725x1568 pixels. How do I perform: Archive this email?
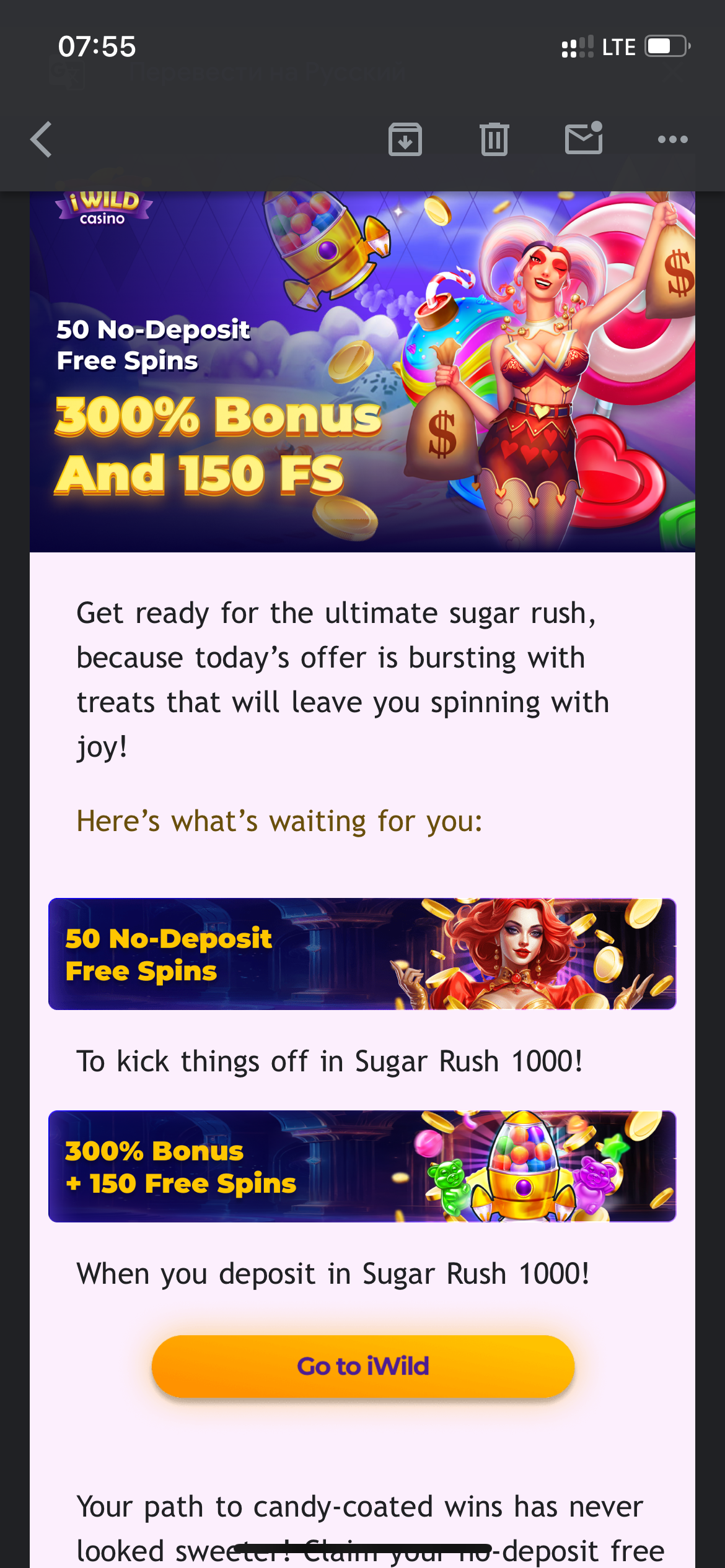coord(405,139)
